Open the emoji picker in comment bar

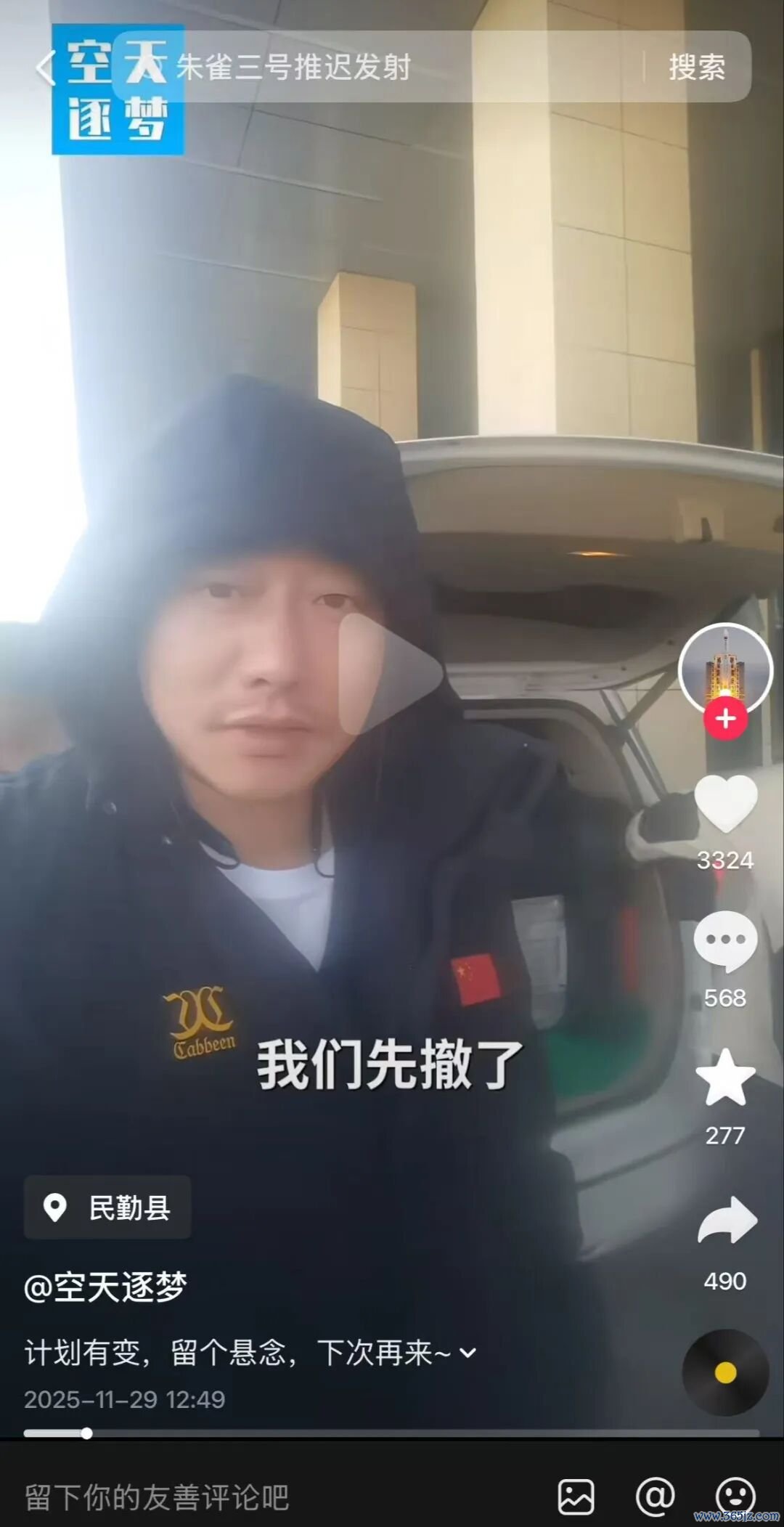click(x=735, y=1497)
